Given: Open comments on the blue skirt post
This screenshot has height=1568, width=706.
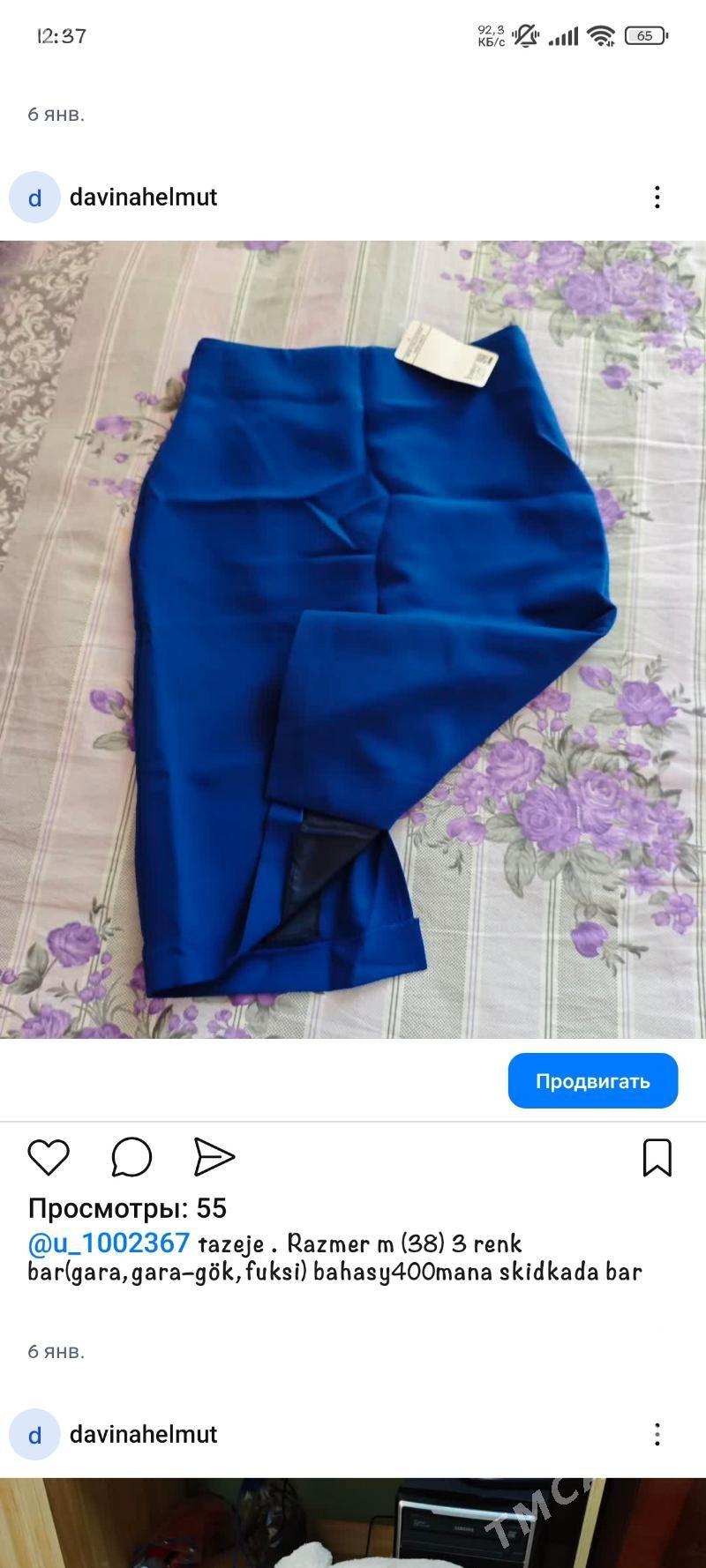Looking at the screenshot, I should click(x=131, y=1157).
